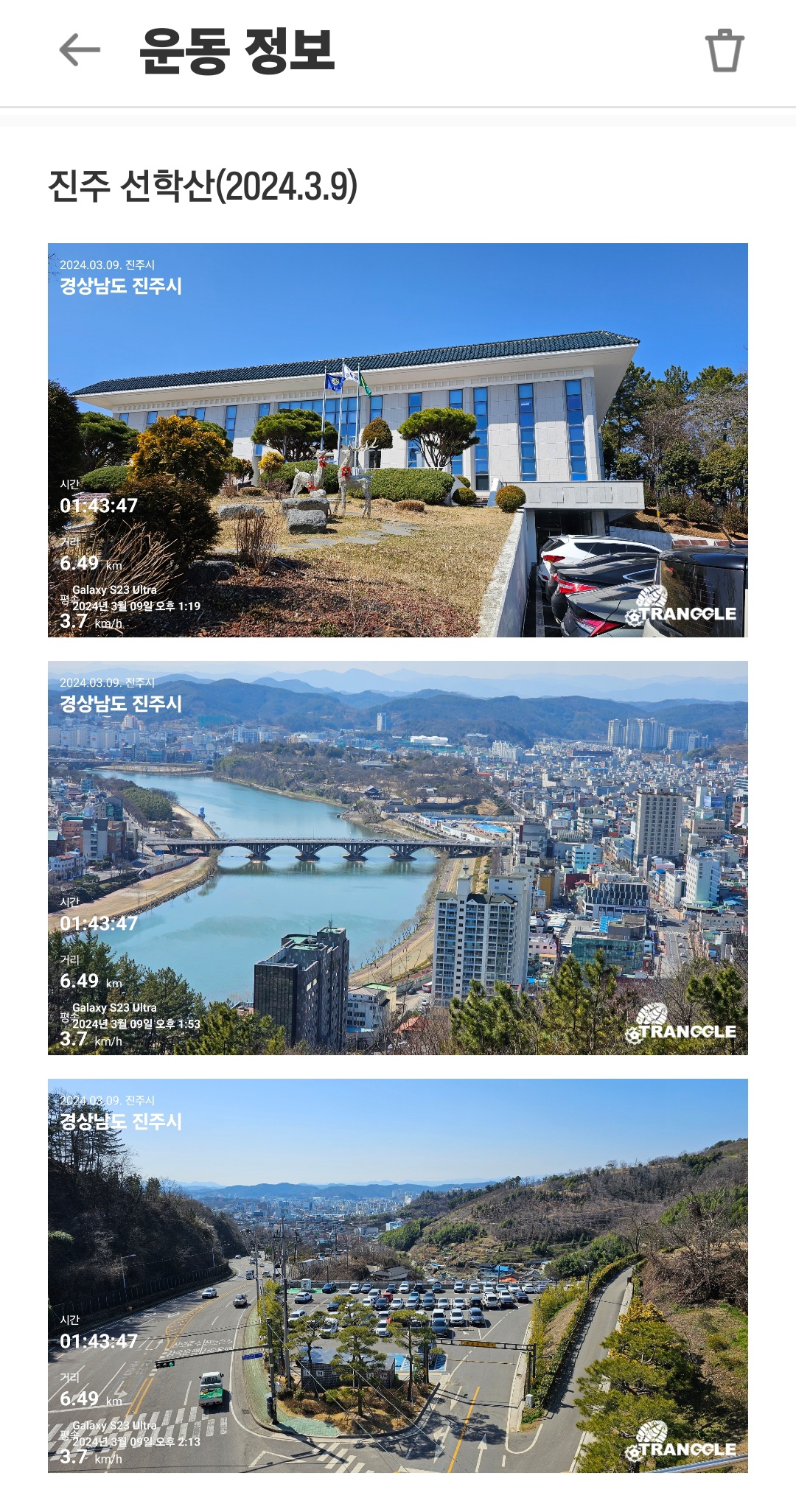Open the photo of the river bridge view

coord(398,858)
